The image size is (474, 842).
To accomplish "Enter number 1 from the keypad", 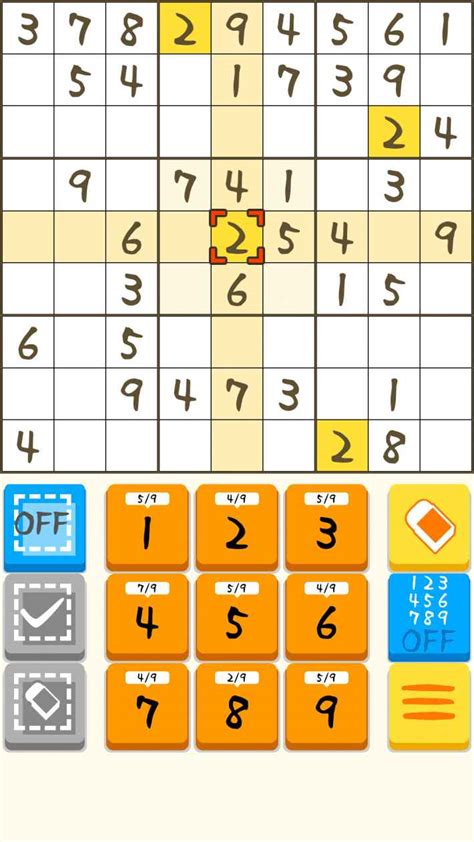I will (147, 527).
